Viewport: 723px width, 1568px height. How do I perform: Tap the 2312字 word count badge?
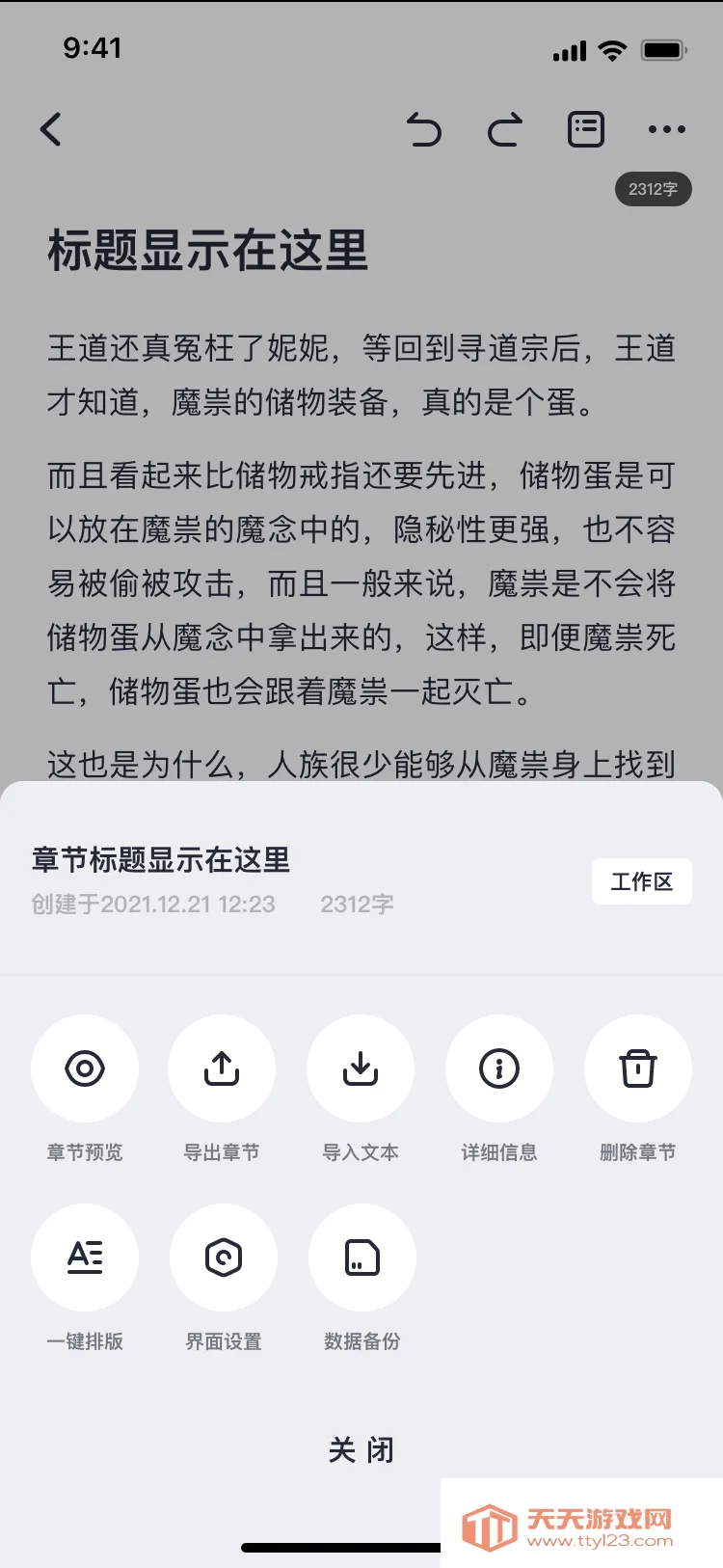[653, 189]
